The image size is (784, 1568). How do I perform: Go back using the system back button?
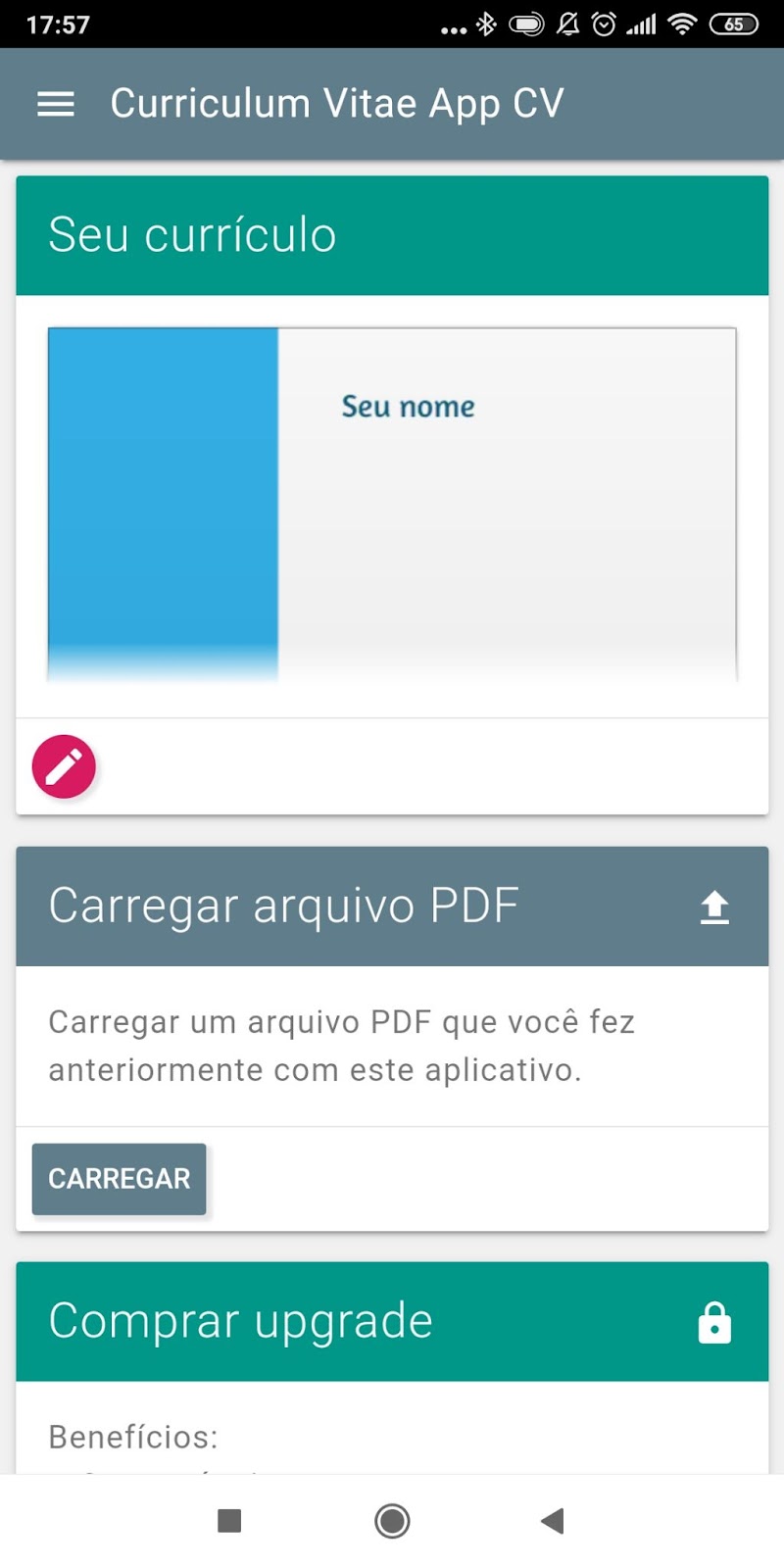pyautogui.click(x=553, y=1521)
